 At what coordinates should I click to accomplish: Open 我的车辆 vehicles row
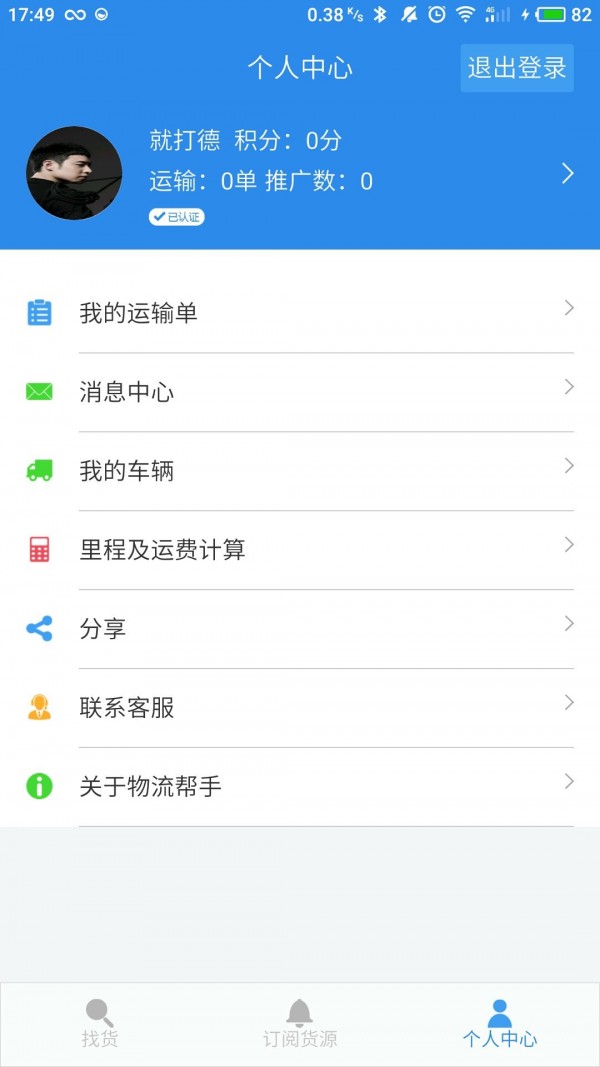pos(300,471)
